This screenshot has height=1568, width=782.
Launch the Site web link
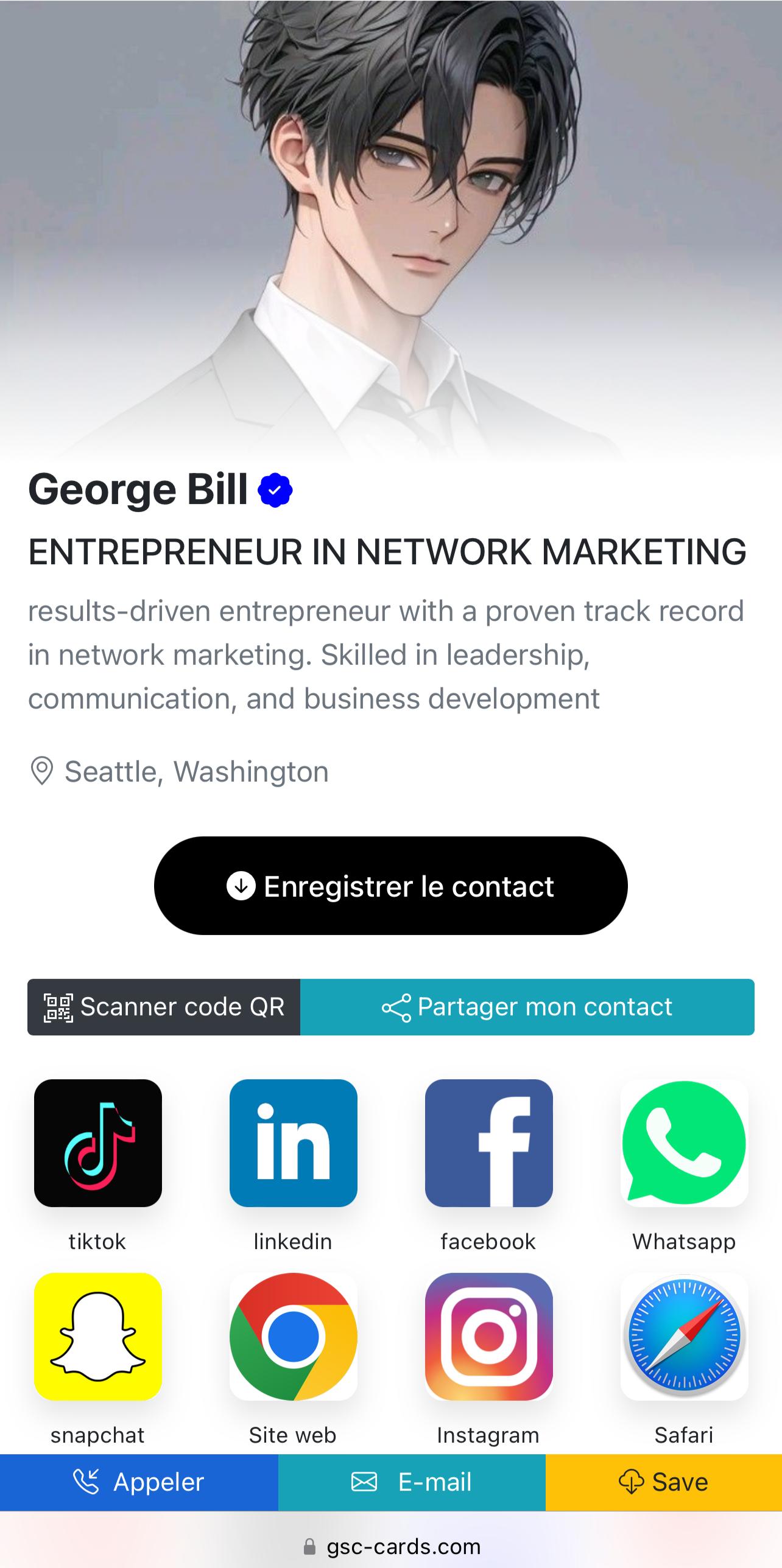(293, 1337)
